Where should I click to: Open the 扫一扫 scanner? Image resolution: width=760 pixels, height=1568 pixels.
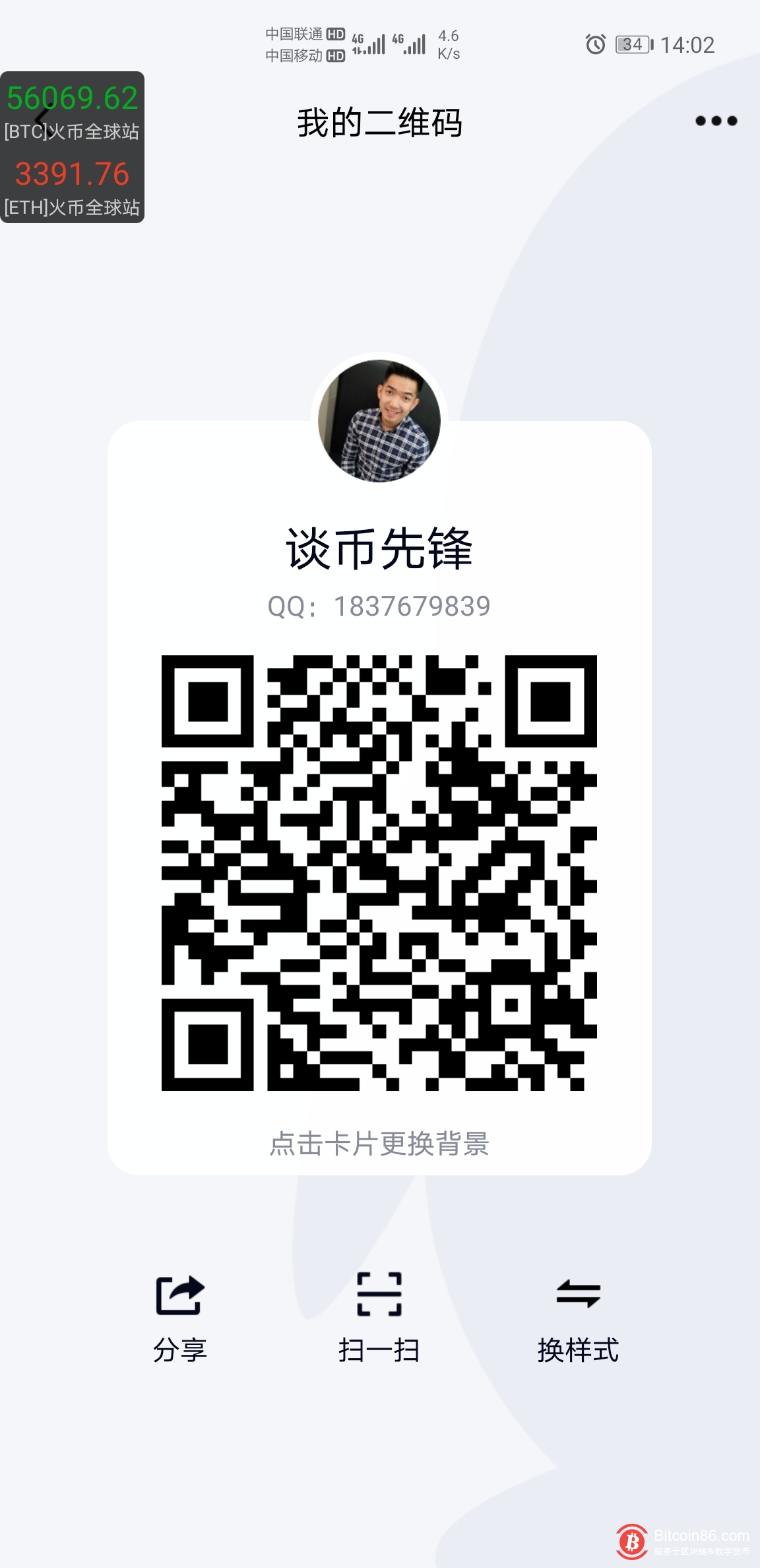pos(379,1317)
